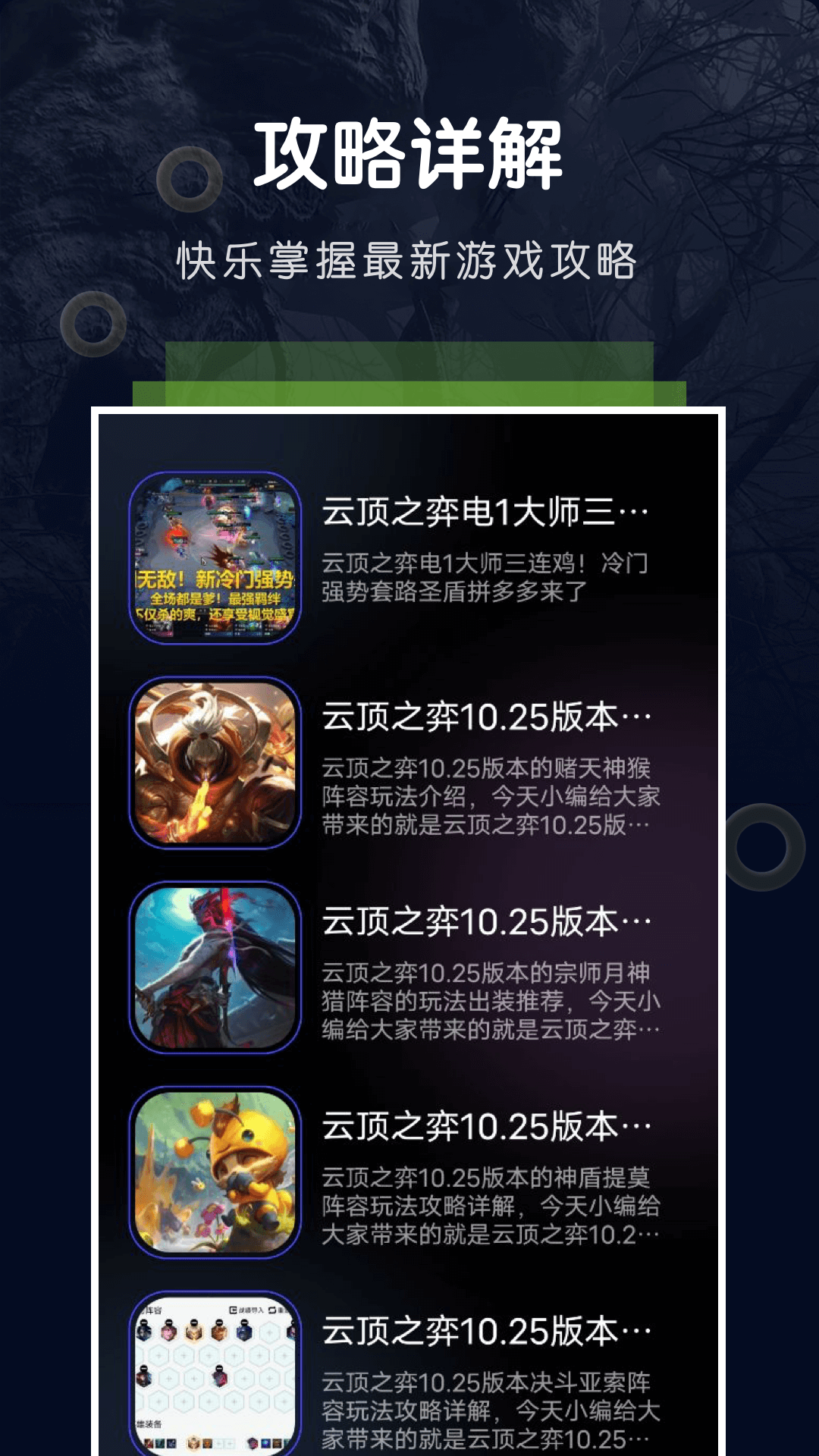819x1456 pixels.
Task: Select the golden glowing champion icon on the lineup grid
Action: point(193,1333)
